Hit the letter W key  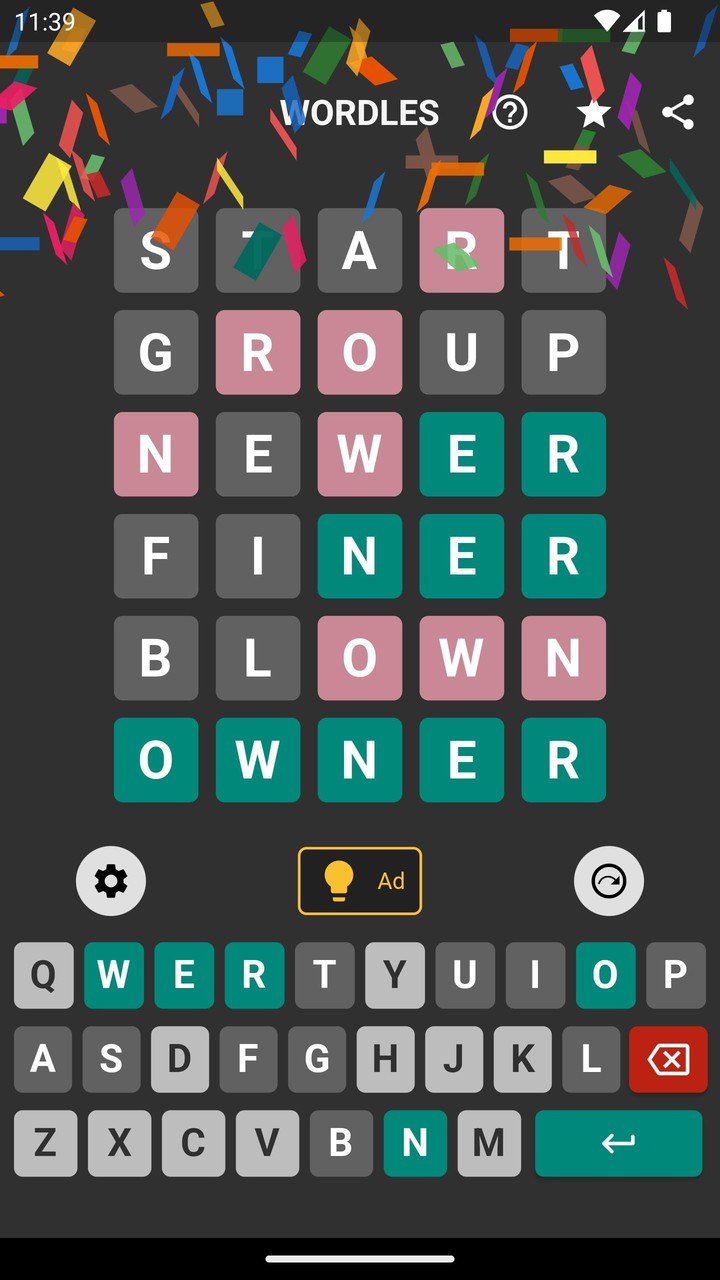[114, 975]
